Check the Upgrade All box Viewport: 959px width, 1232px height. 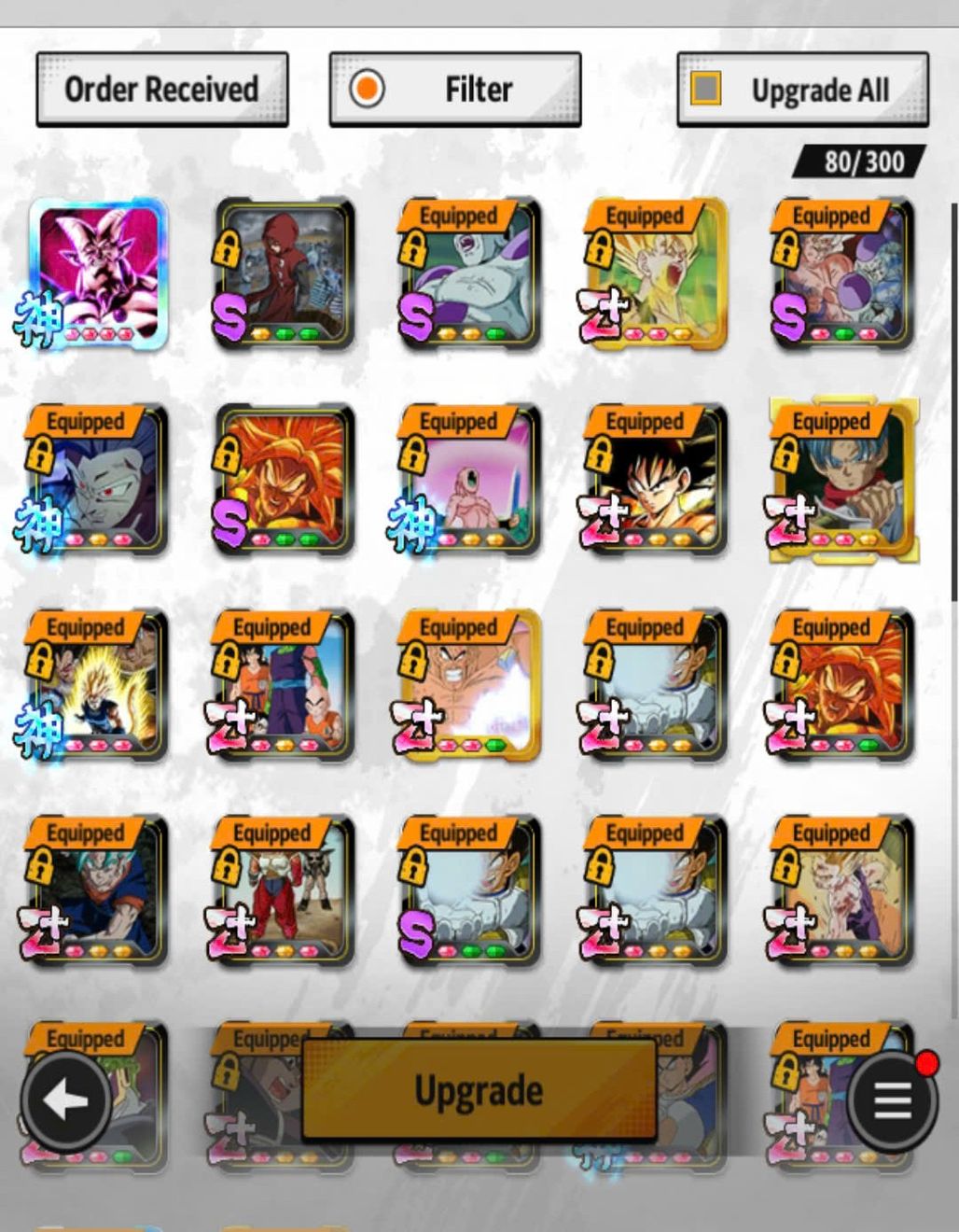click(706, 90)
